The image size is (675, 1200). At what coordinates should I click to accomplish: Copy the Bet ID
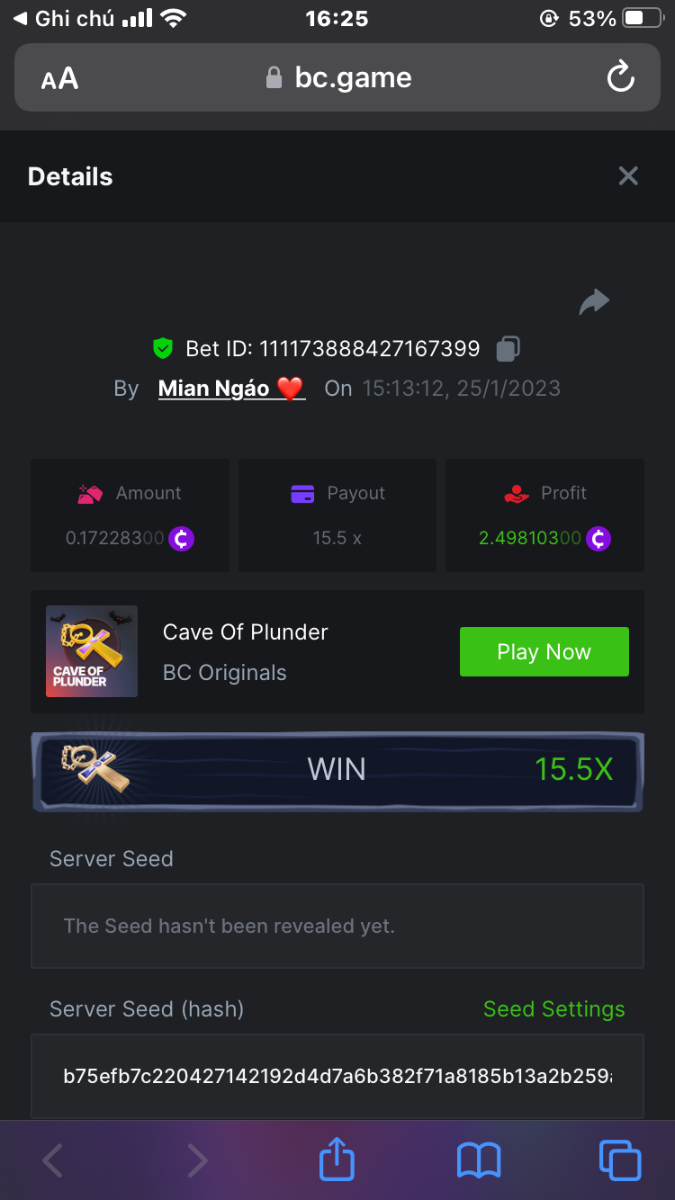tap(508, 349)
